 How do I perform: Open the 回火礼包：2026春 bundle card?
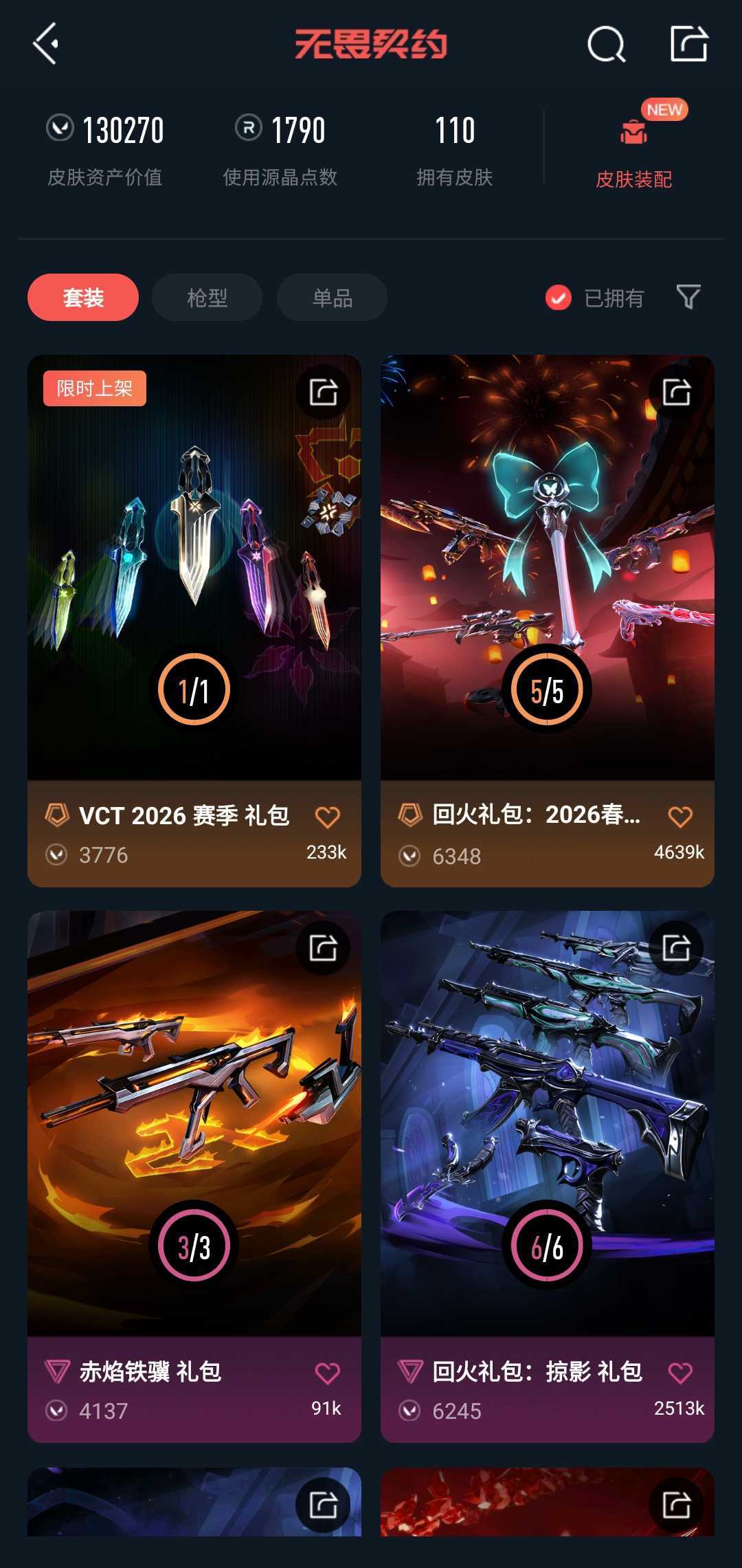pyautogui.click(x=547, y=584)
